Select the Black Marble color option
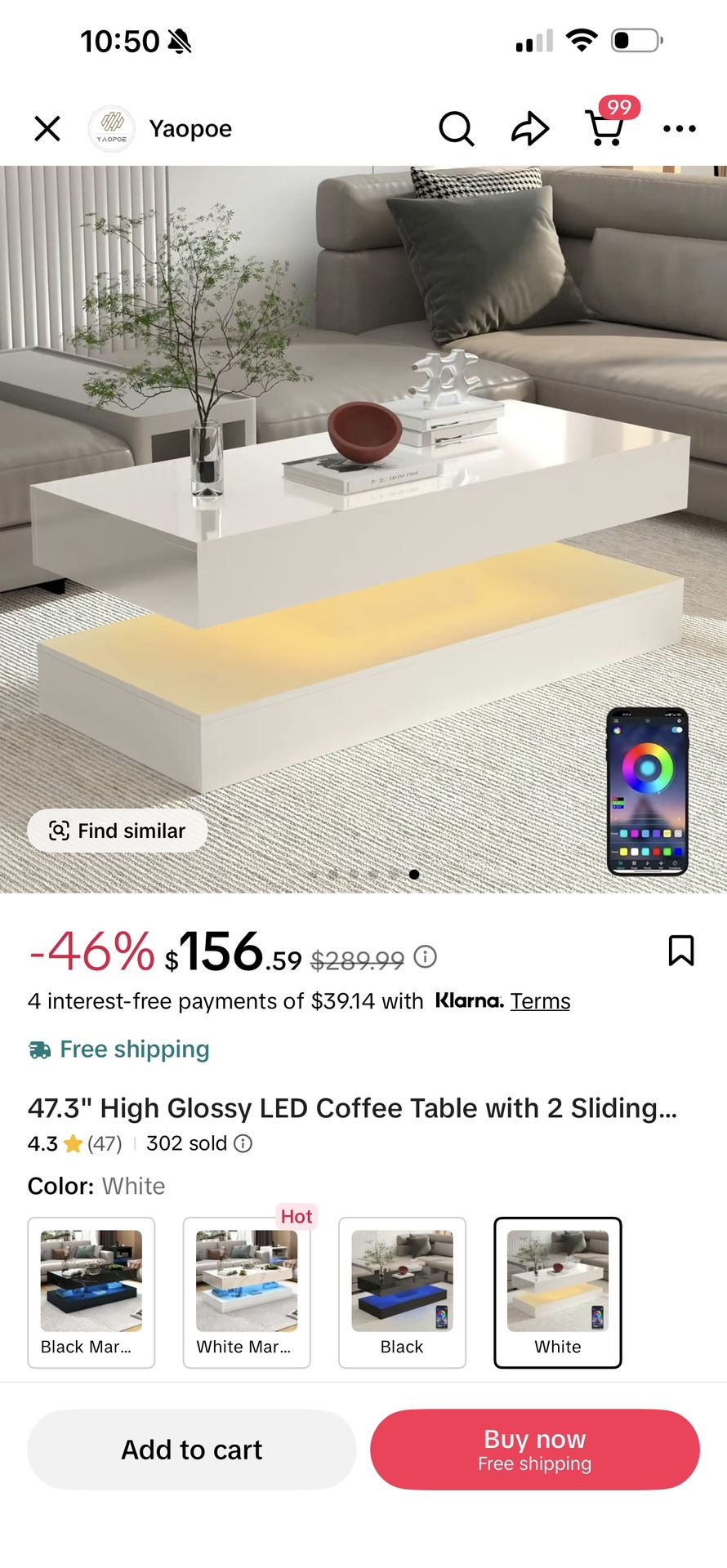 (x=91, y=1292)
